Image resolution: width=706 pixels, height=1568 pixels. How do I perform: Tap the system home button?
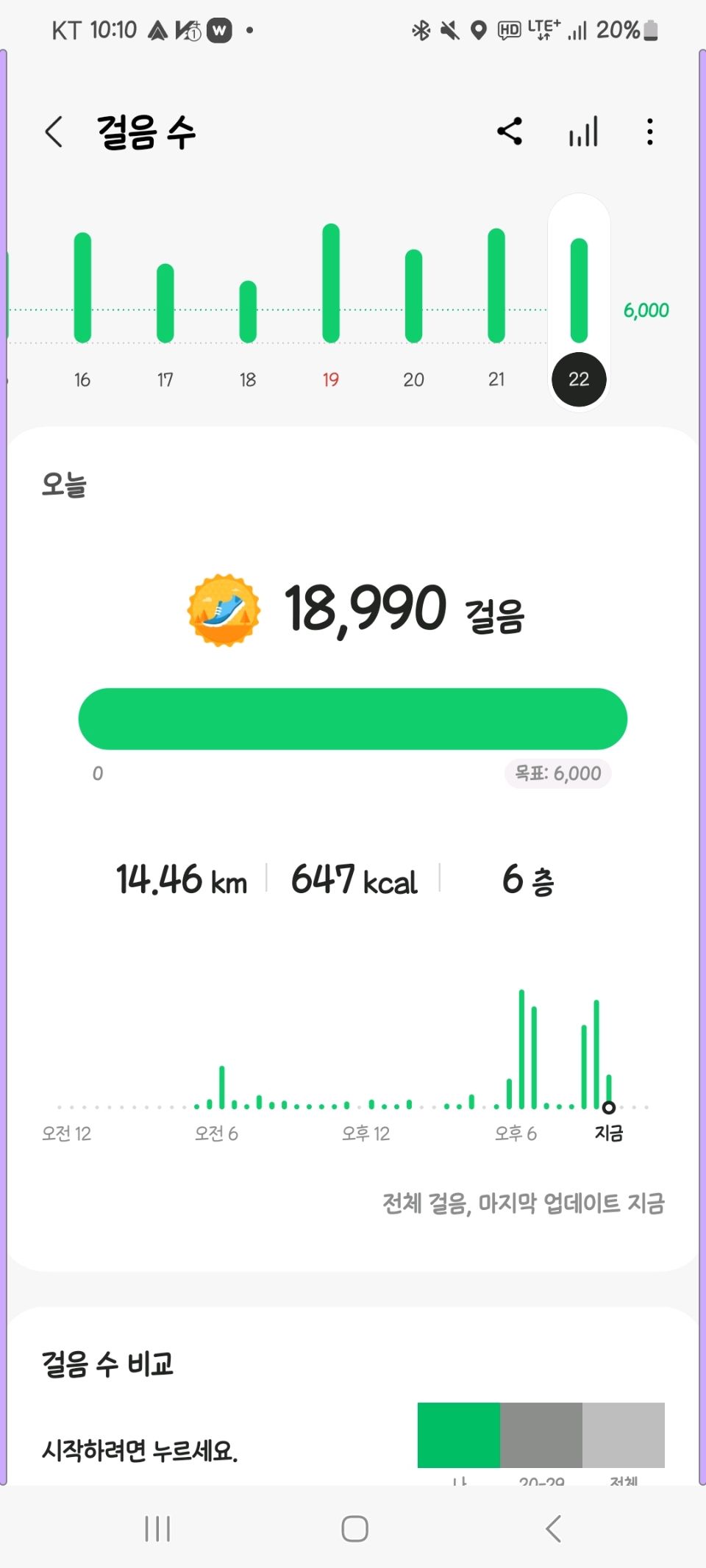click(354, 1529)
